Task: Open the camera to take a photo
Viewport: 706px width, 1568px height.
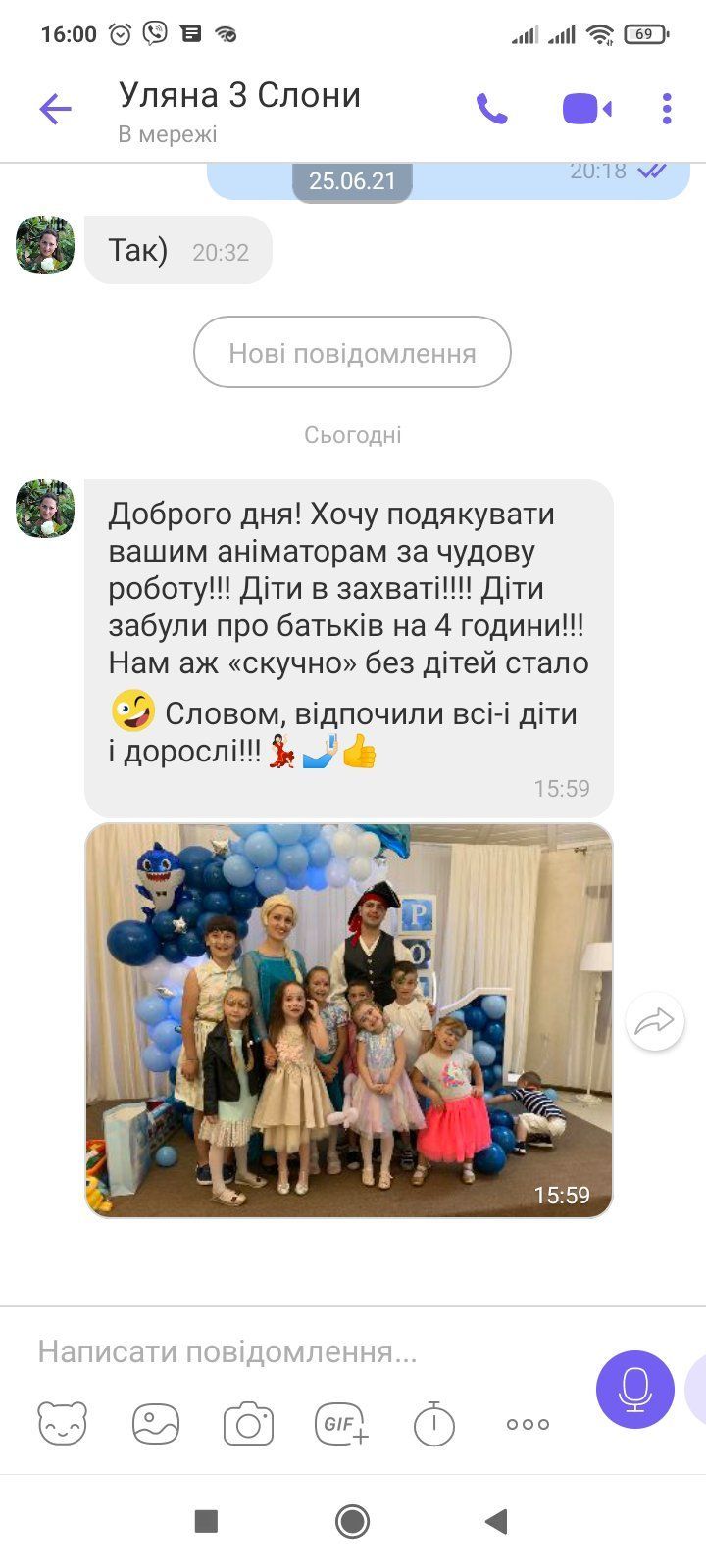Action: click(248, 1423)
